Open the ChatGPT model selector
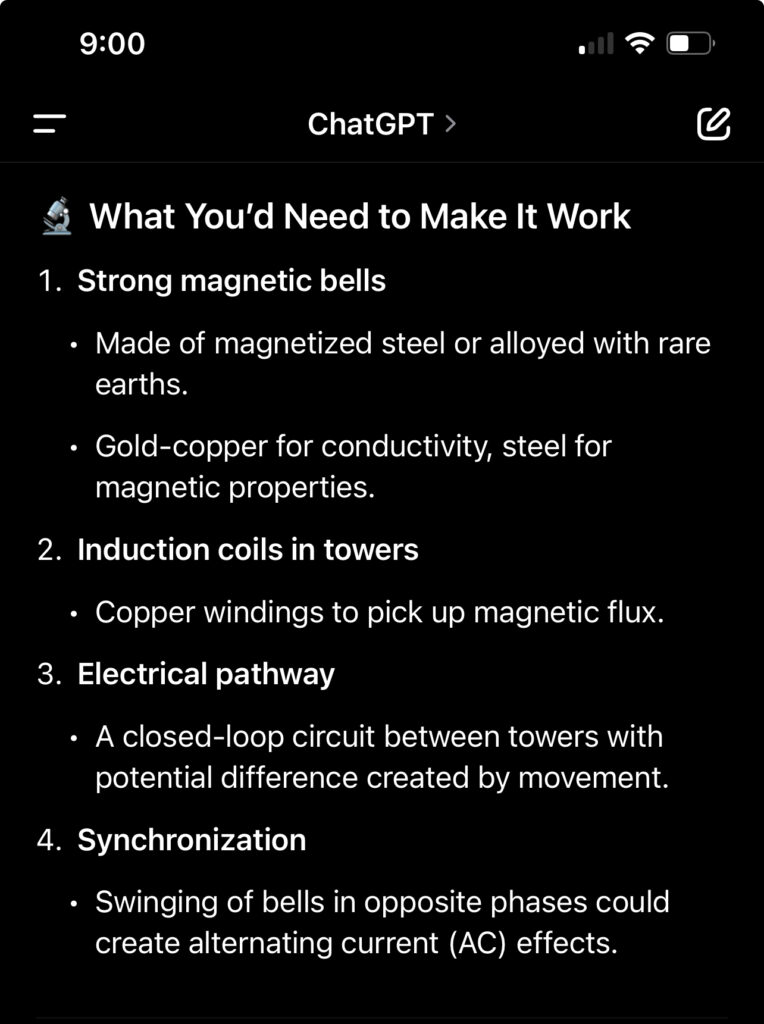This screenshot has height=1024, width=764. [x=381, y=124]
